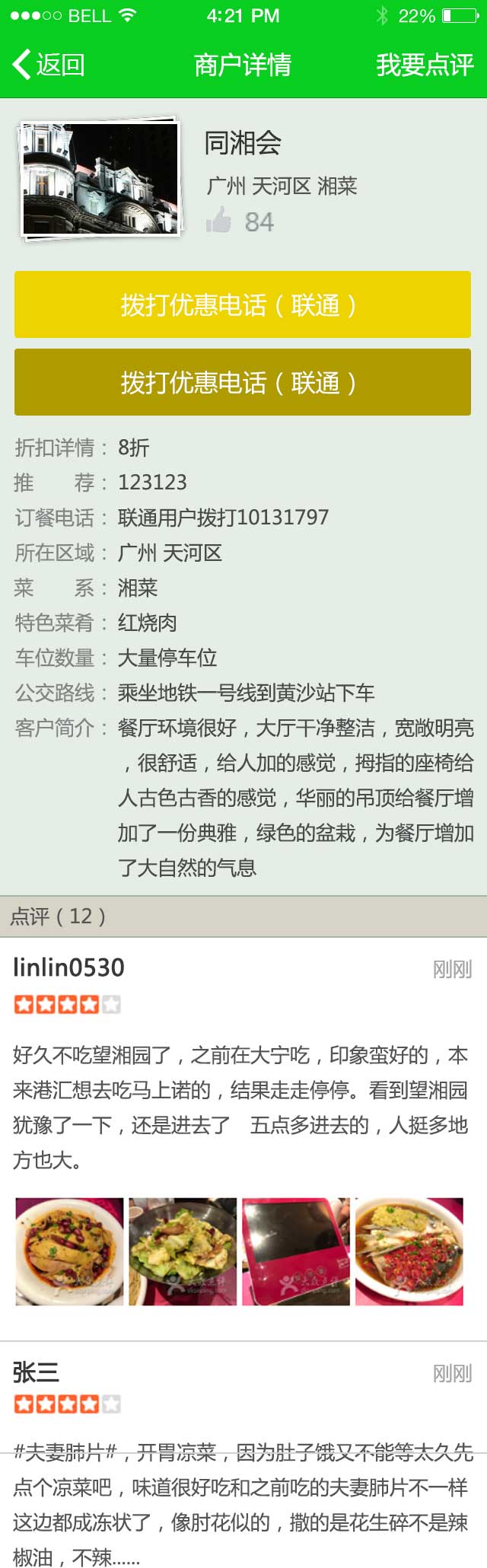Image resolution: width=487 pixels, height=1568 pixels.
Task: Open linlin0530's first dish photo
Action: point(69,1252)
